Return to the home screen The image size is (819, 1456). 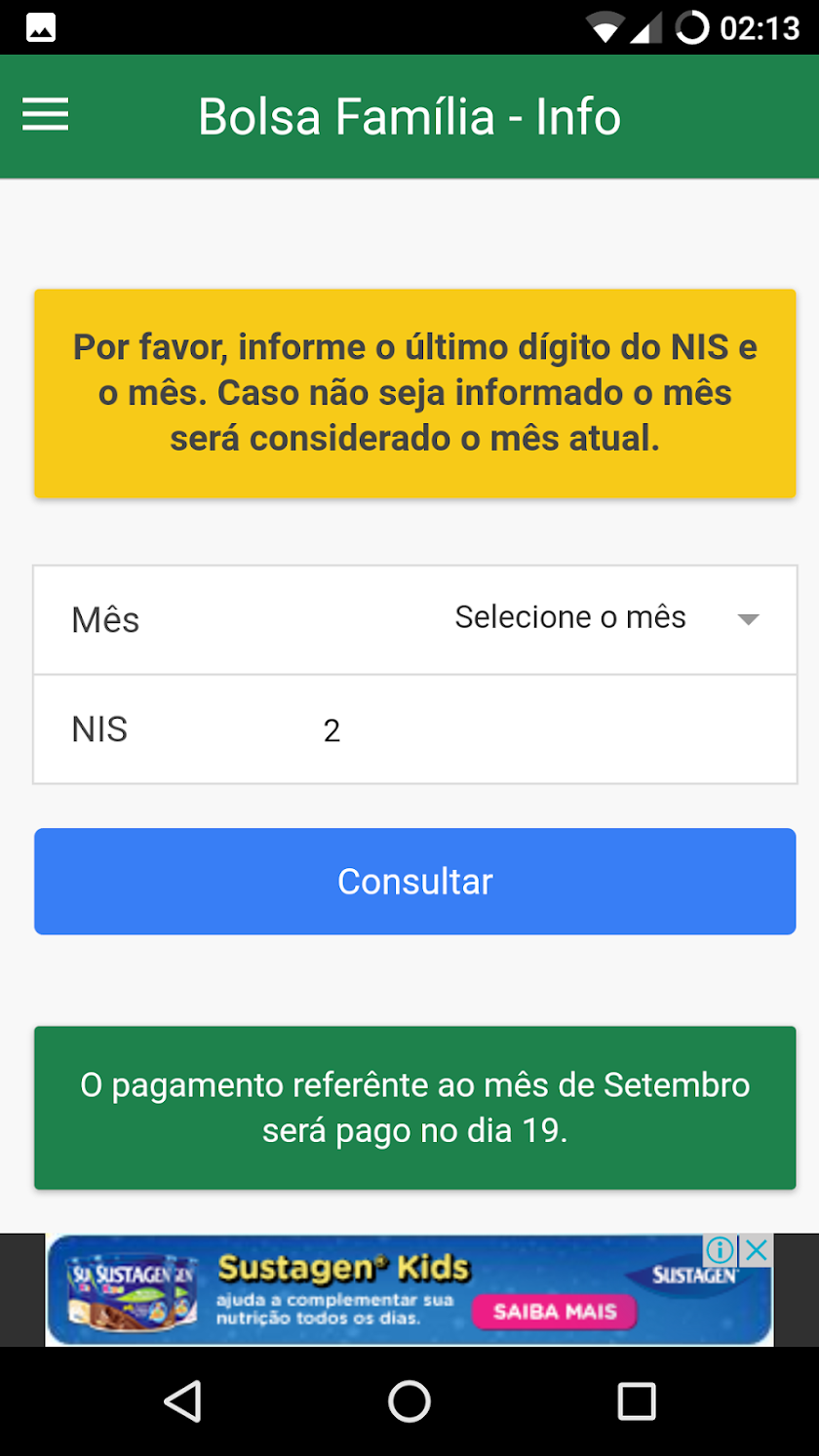coord(409,1401)
